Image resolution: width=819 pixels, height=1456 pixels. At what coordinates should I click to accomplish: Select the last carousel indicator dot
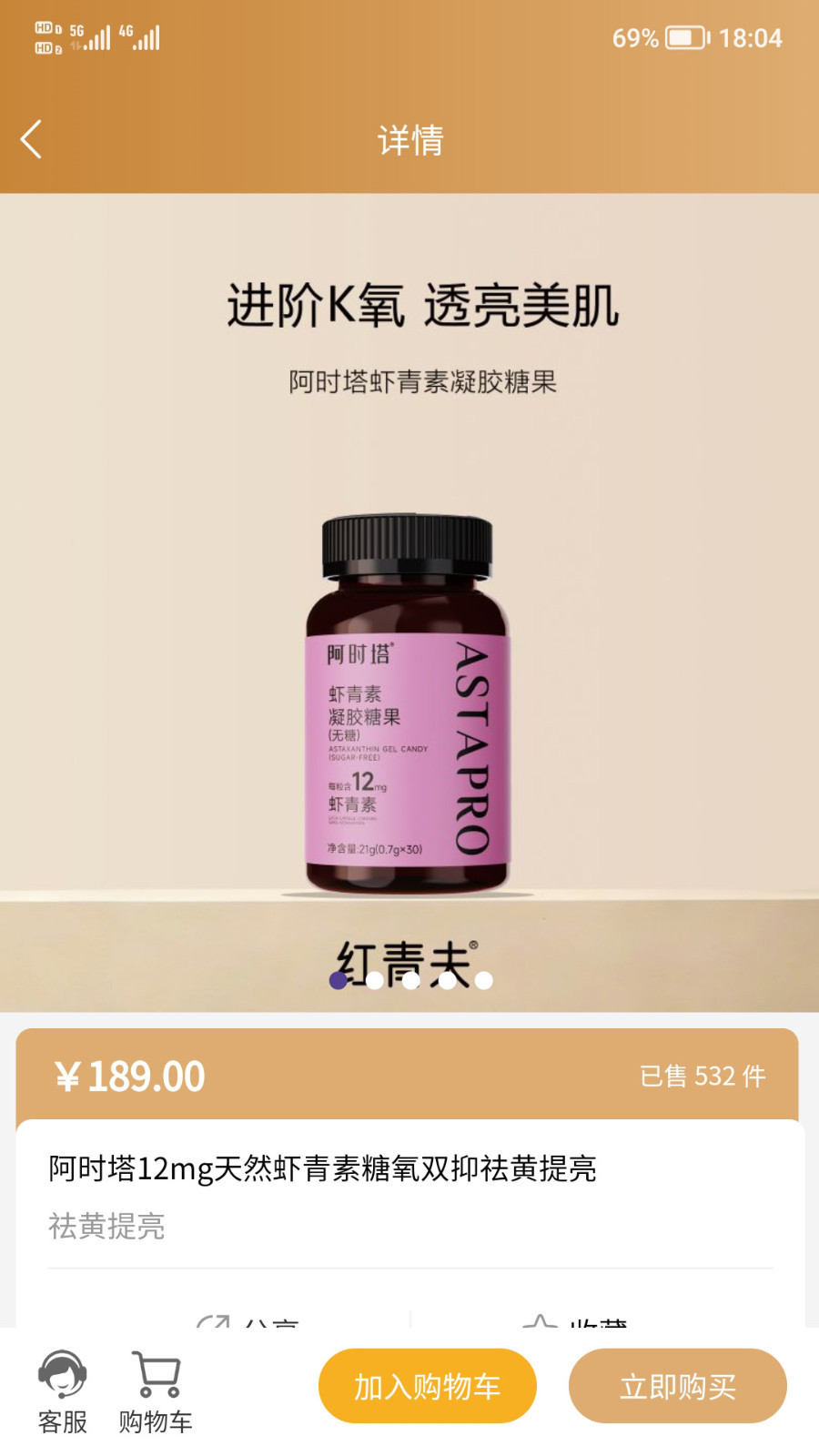click(x=485, y=980)
